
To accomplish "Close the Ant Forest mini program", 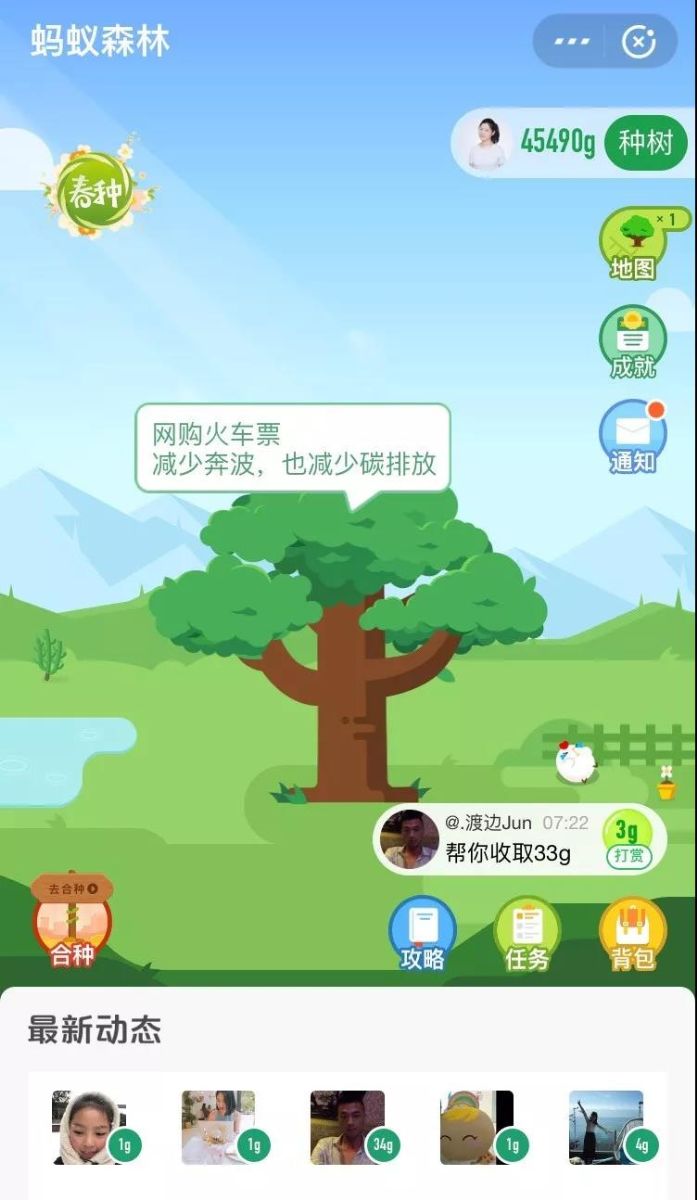I will coord(638,42).
